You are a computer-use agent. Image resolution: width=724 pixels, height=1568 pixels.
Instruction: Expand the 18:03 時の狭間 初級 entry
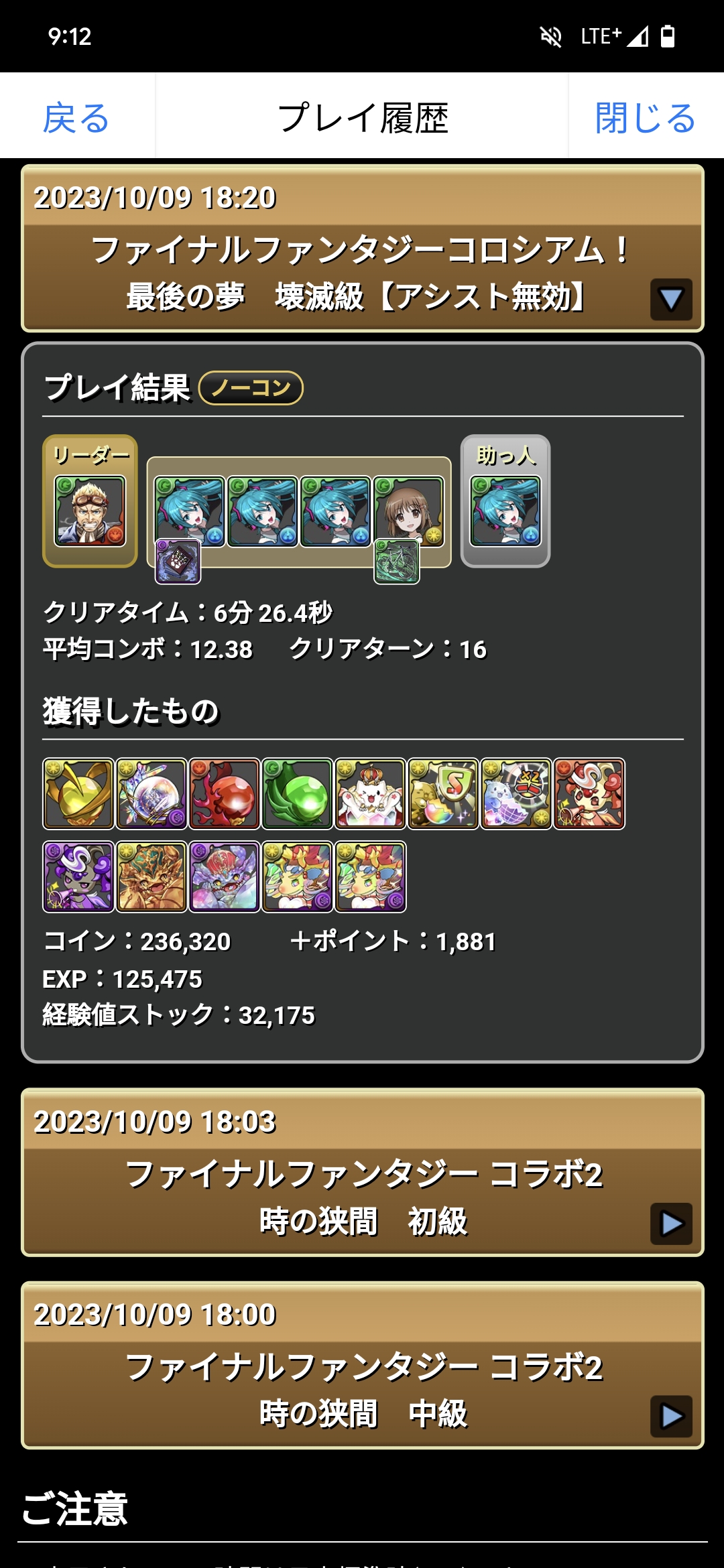(670, 1224)
